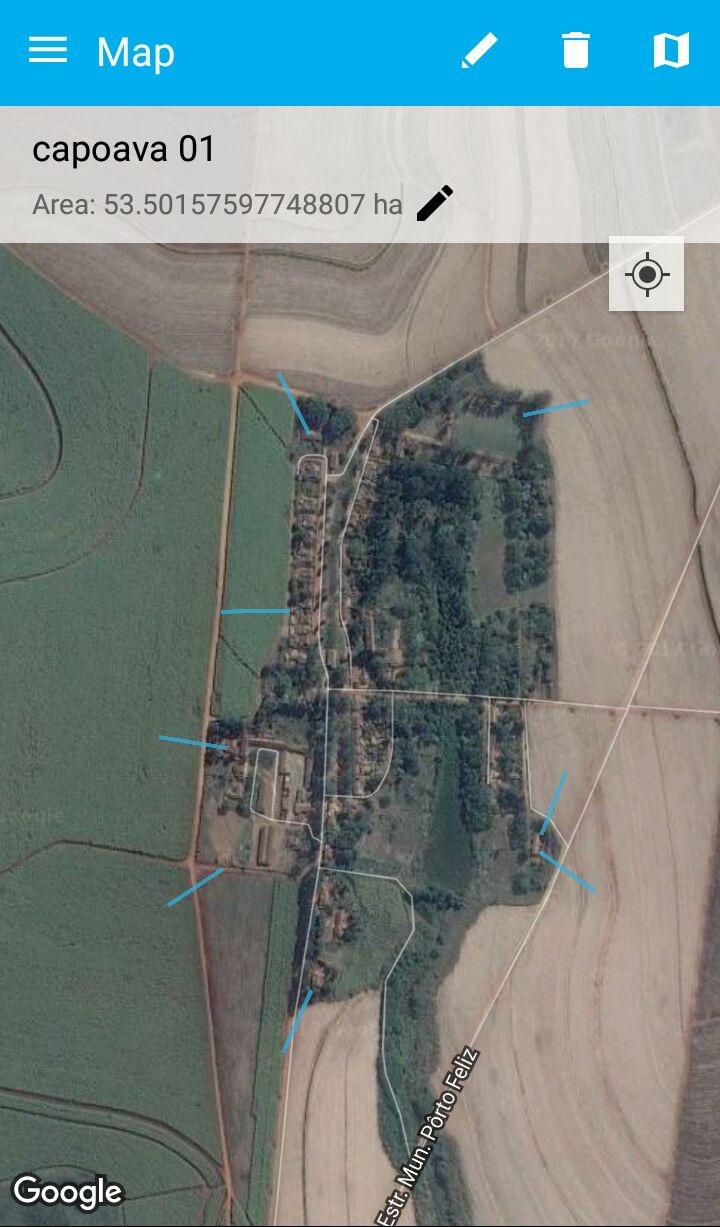Delete this area with the trash icon
This screenshot has width=720, height=1227.
(576, 51)
